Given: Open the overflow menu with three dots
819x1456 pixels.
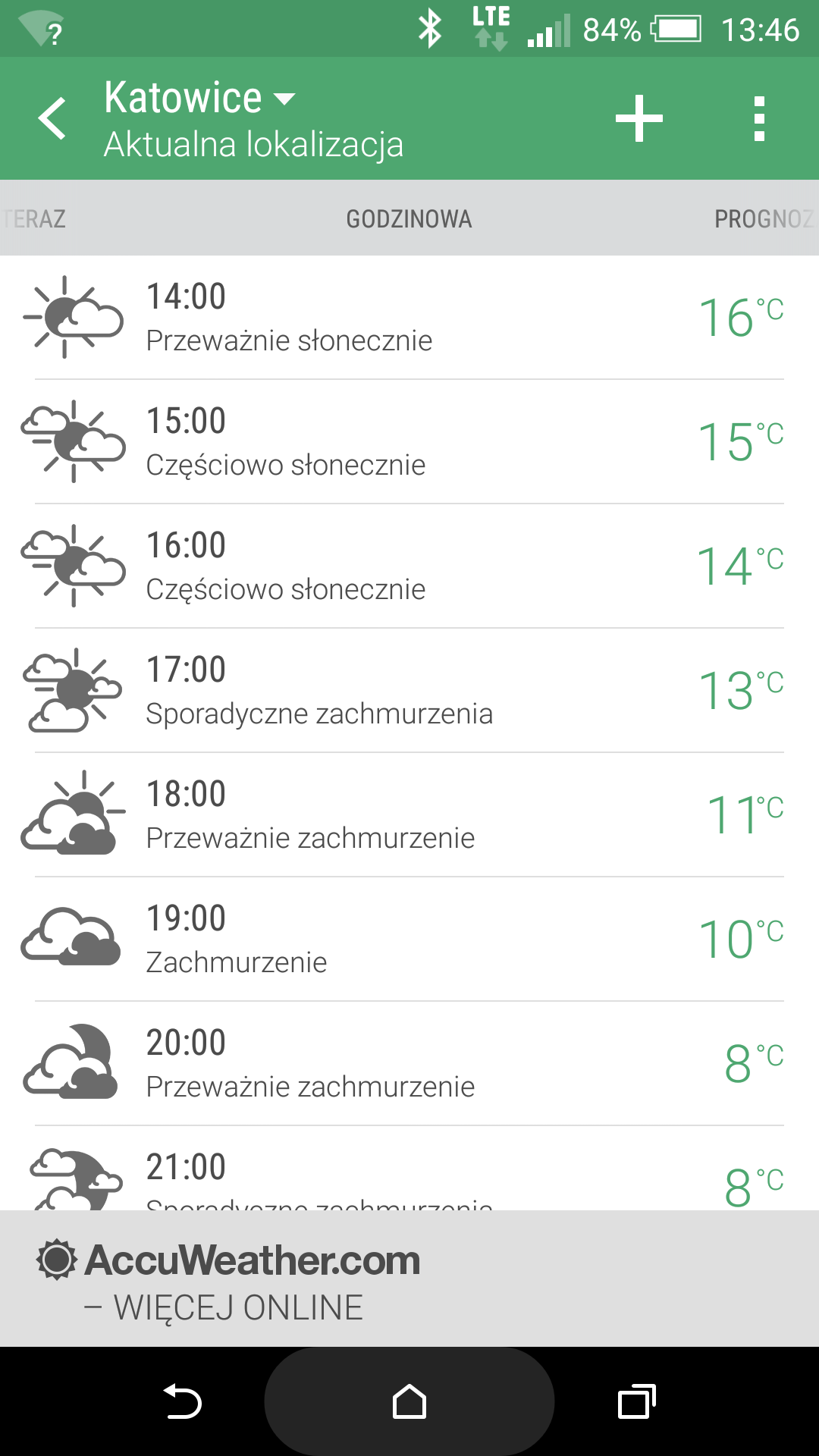Looking at the screenshot, I should (758, 118).
